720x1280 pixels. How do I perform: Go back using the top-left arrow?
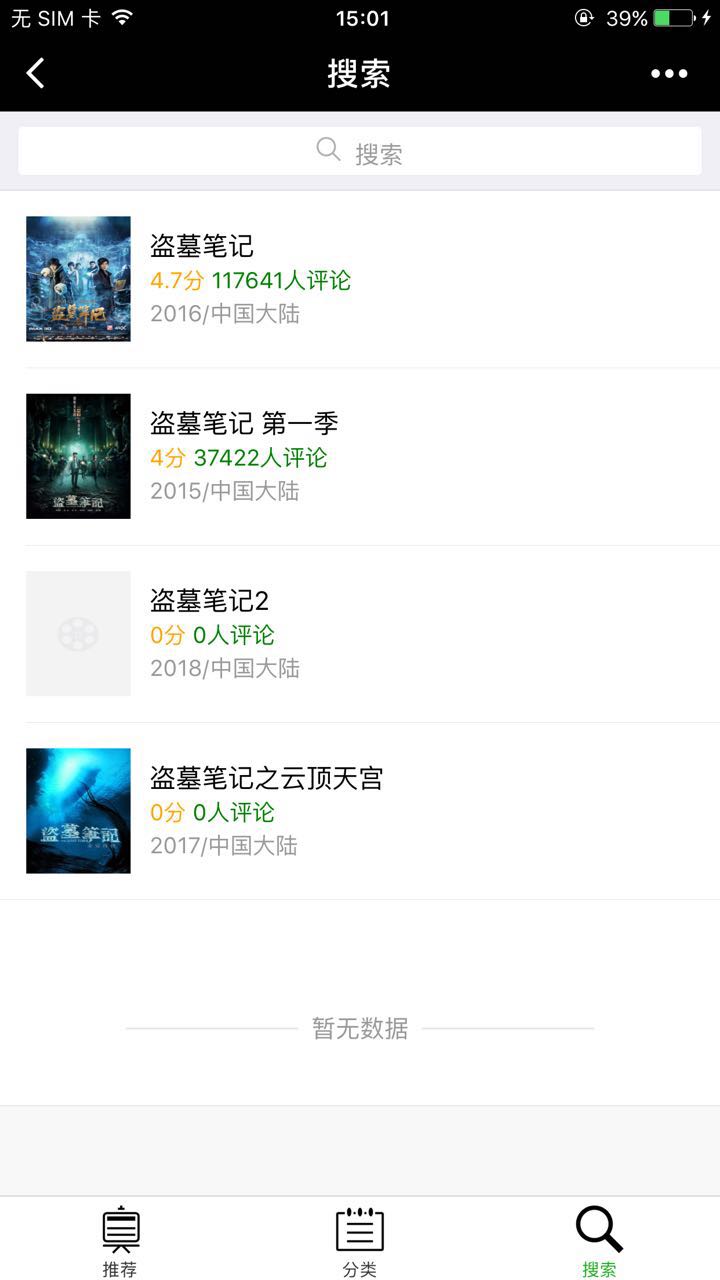36,73
